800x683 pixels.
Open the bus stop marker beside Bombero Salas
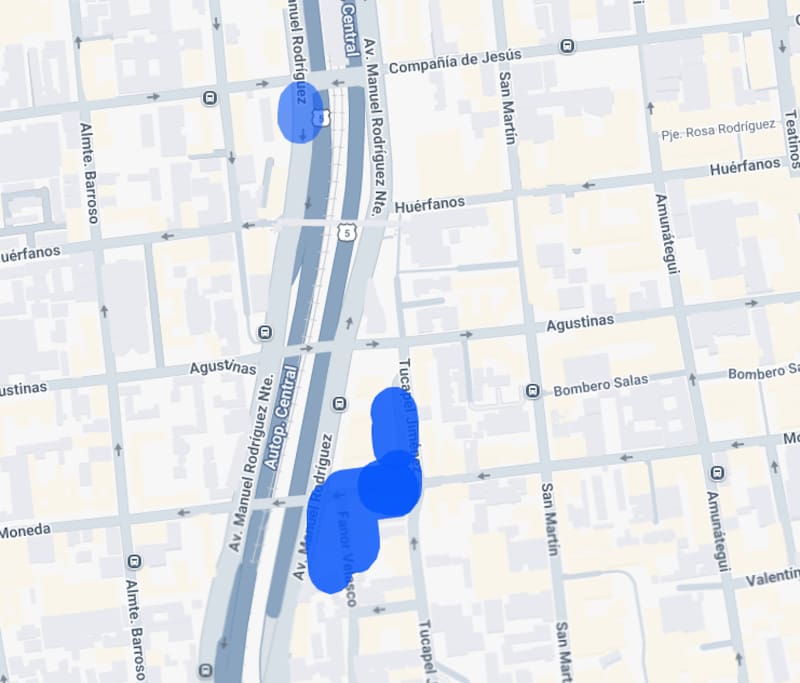coord(534,390)
